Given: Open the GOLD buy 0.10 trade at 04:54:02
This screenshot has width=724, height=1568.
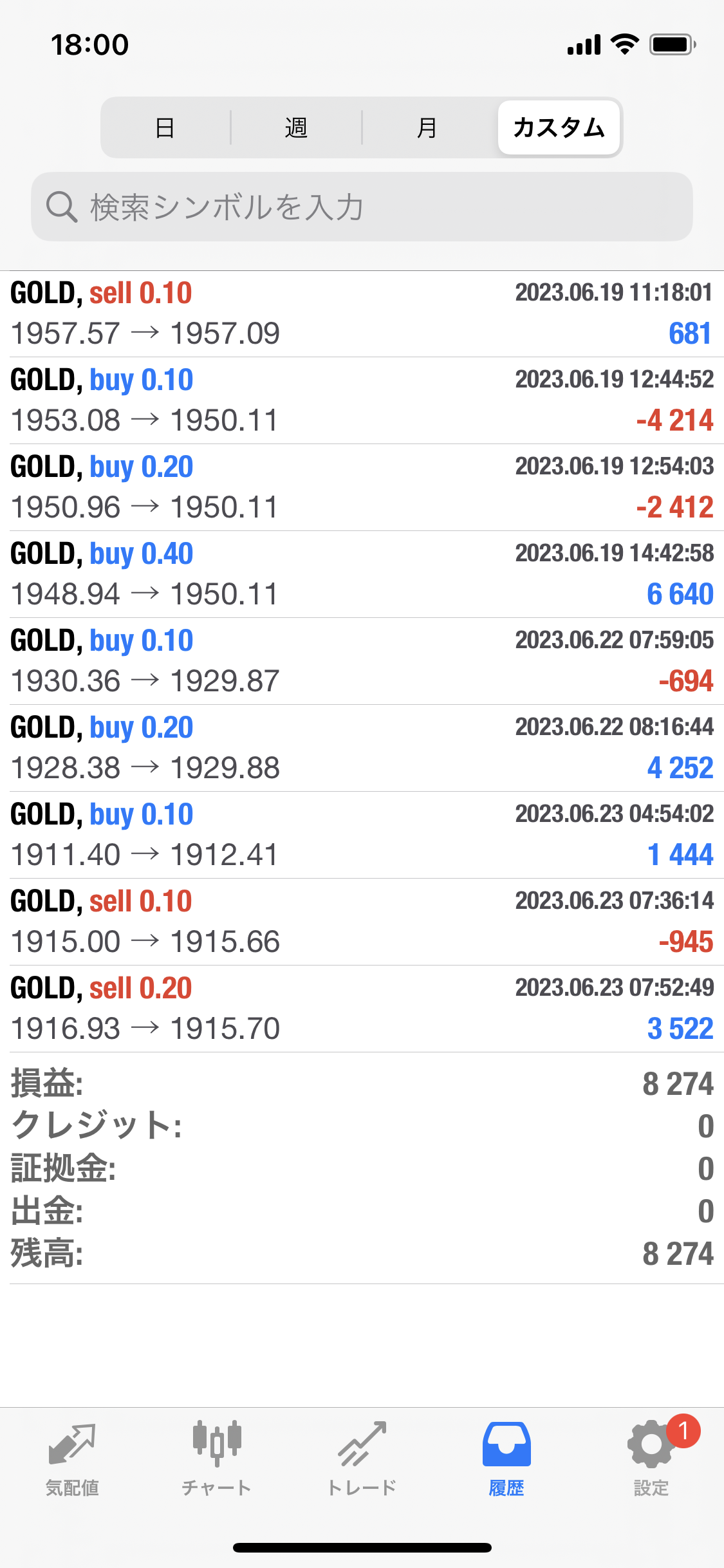Looking at the screenshot, I should coord(362,835).
